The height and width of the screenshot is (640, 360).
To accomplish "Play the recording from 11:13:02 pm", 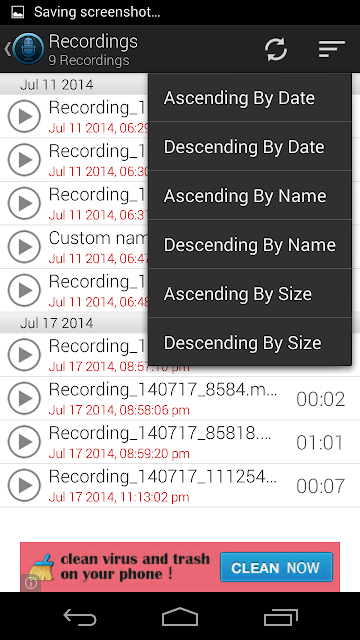I will 24,485.
